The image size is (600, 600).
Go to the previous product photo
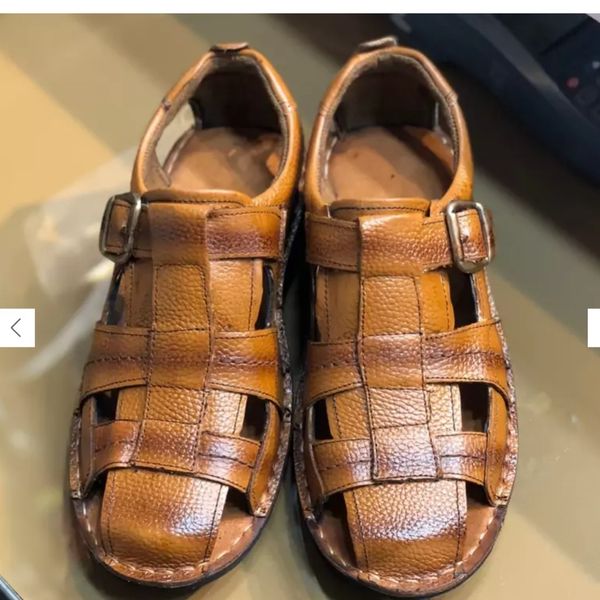(16, 328)
